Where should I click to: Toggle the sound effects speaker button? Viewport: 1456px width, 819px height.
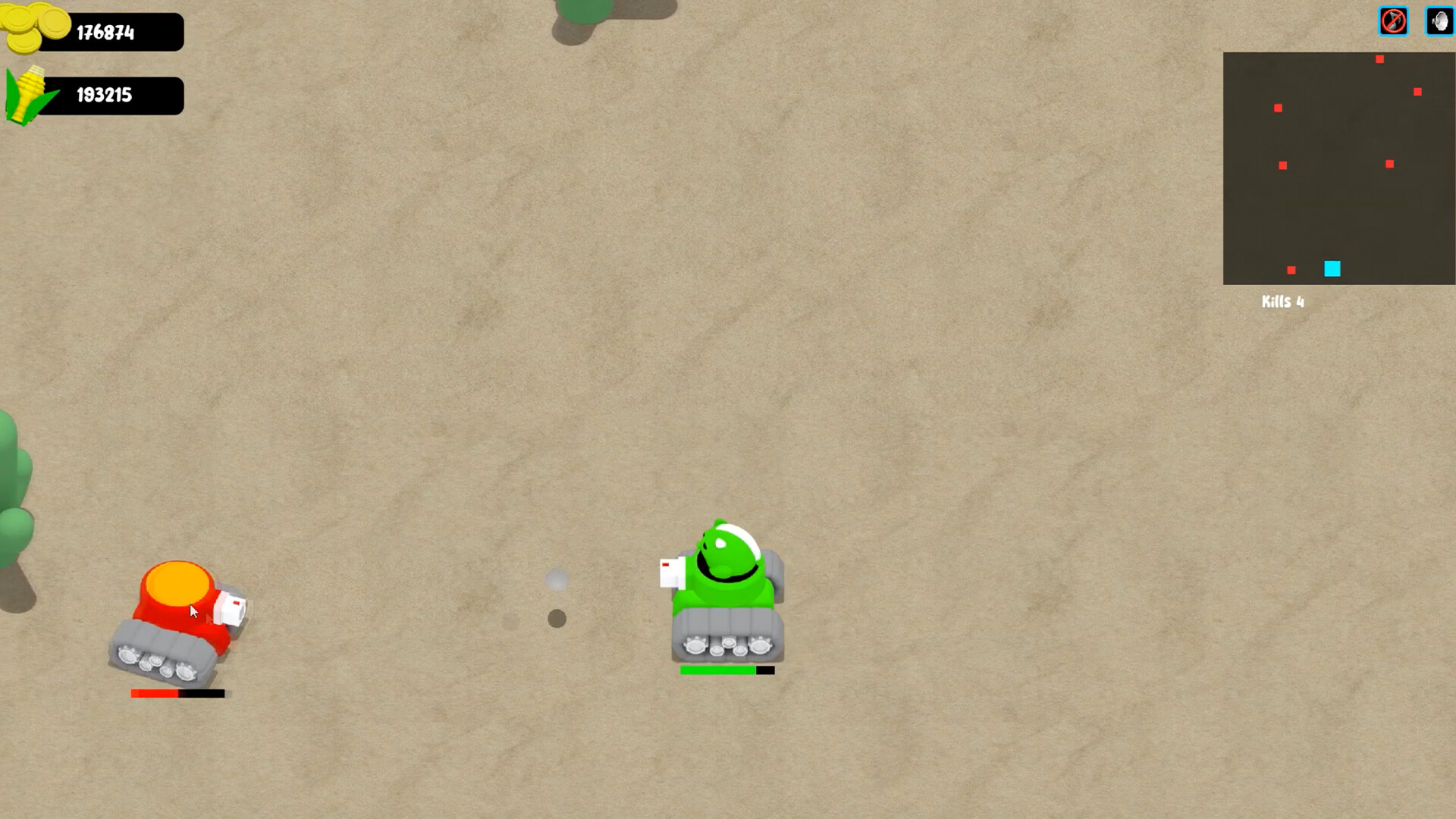pos(1439,21)
